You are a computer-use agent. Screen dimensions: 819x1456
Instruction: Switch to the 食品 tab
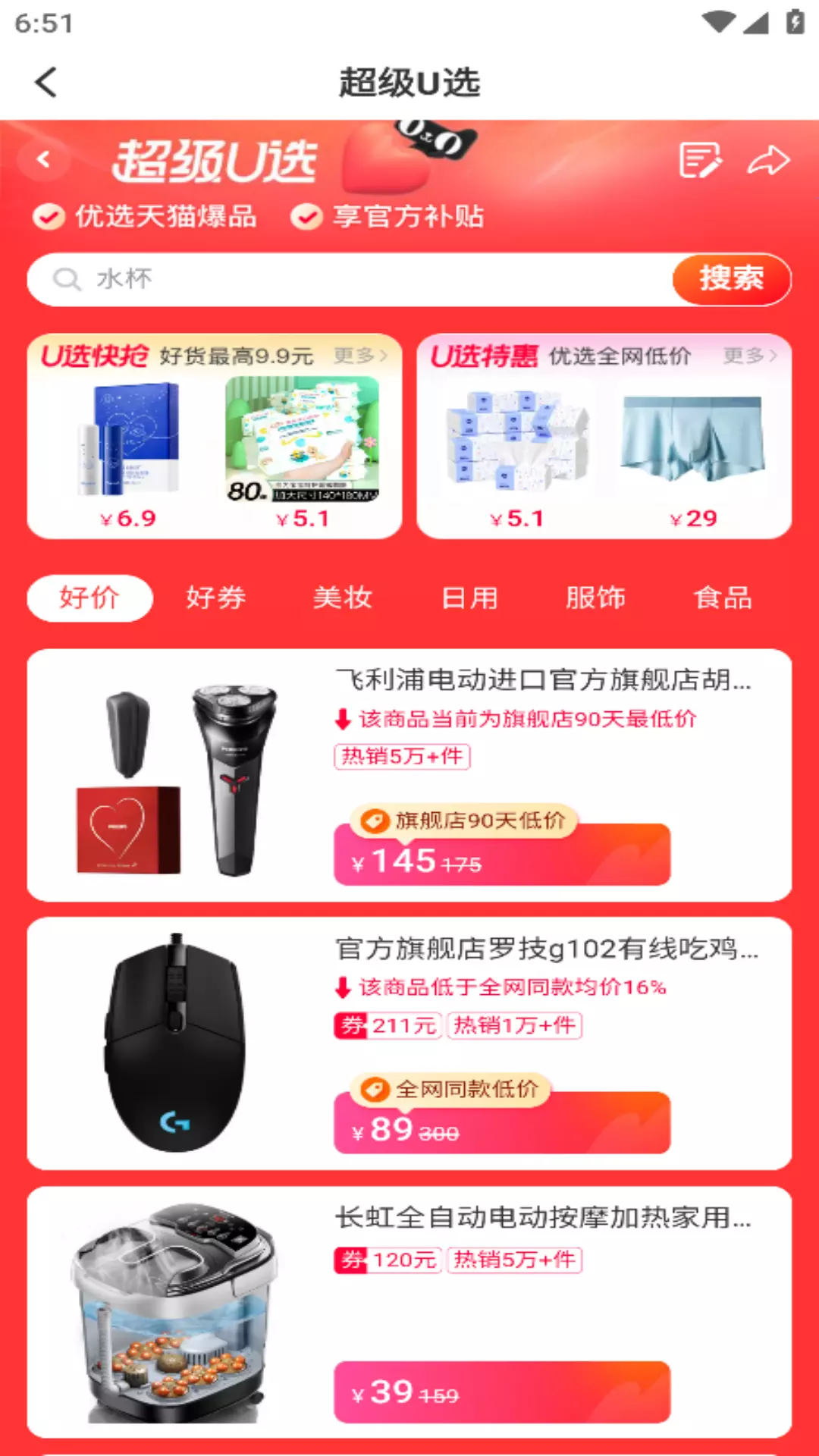click(723, 598)
